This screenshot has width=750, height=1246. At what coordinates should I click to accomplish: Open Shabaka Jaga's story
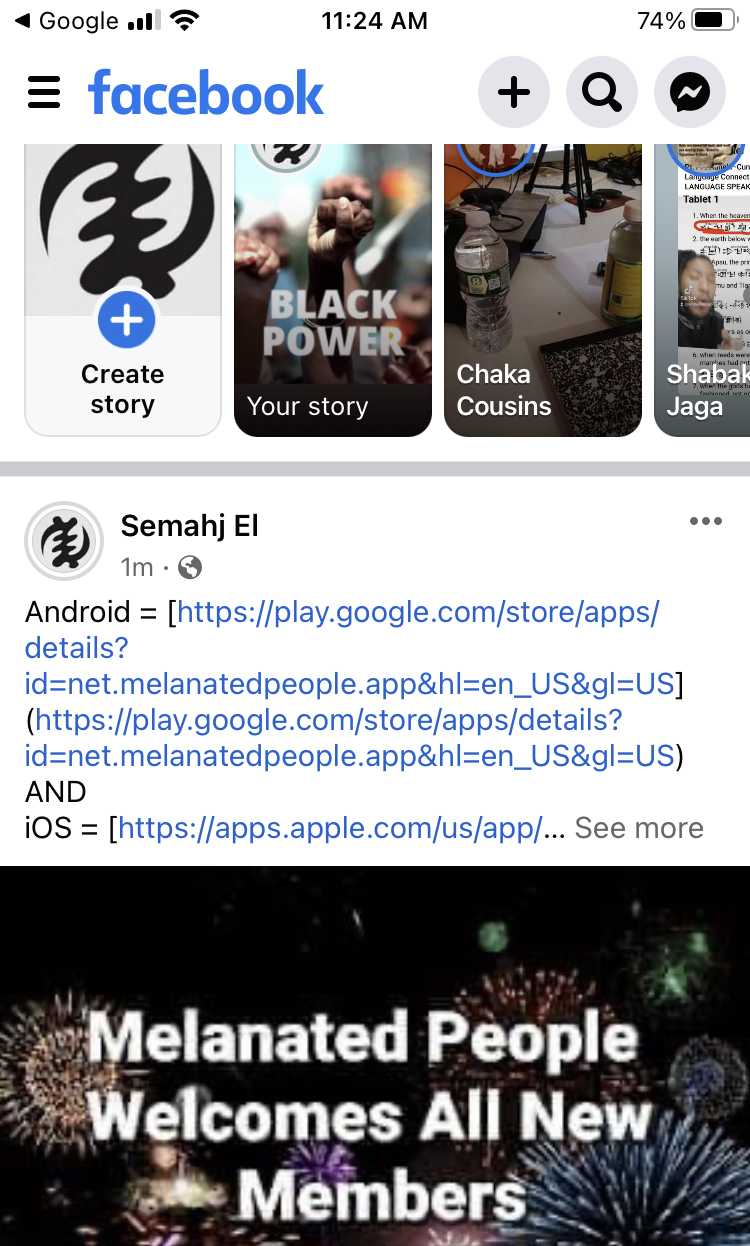[702, 290]
